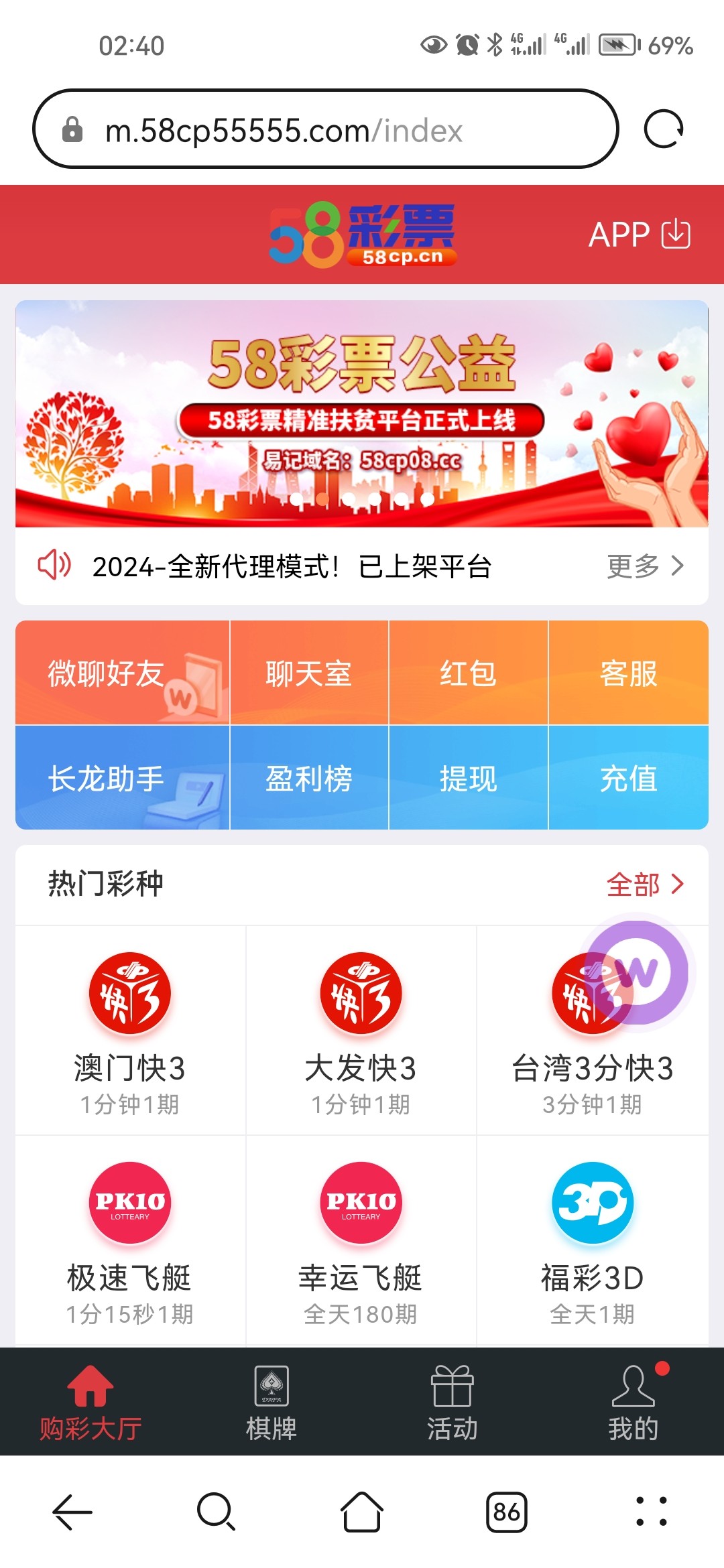Open the 红包 red packet shortcut
The height and width of the screenshot is (1568, 724).
[x=469, y=673]
